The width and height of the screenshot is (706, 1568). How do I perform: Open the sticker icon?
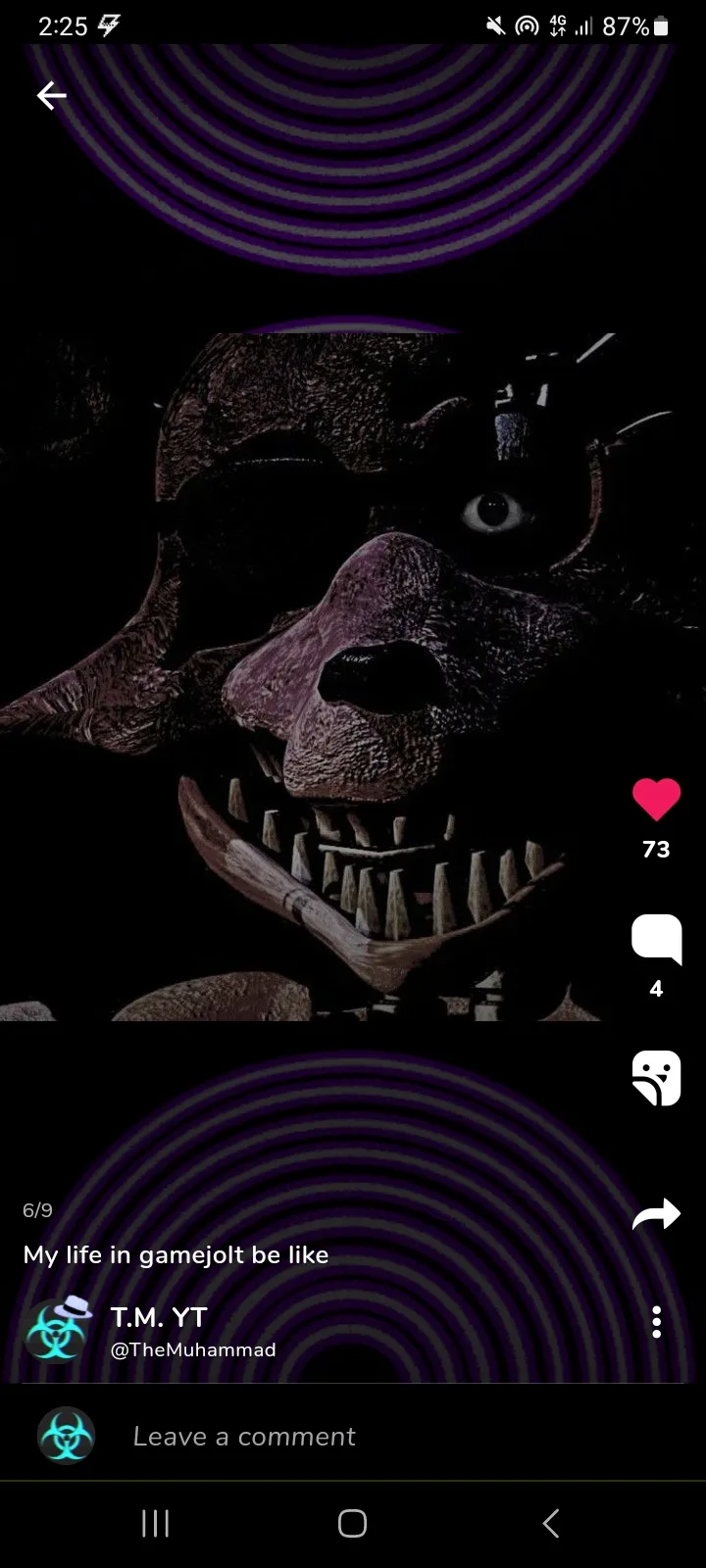click(656, 1078)
